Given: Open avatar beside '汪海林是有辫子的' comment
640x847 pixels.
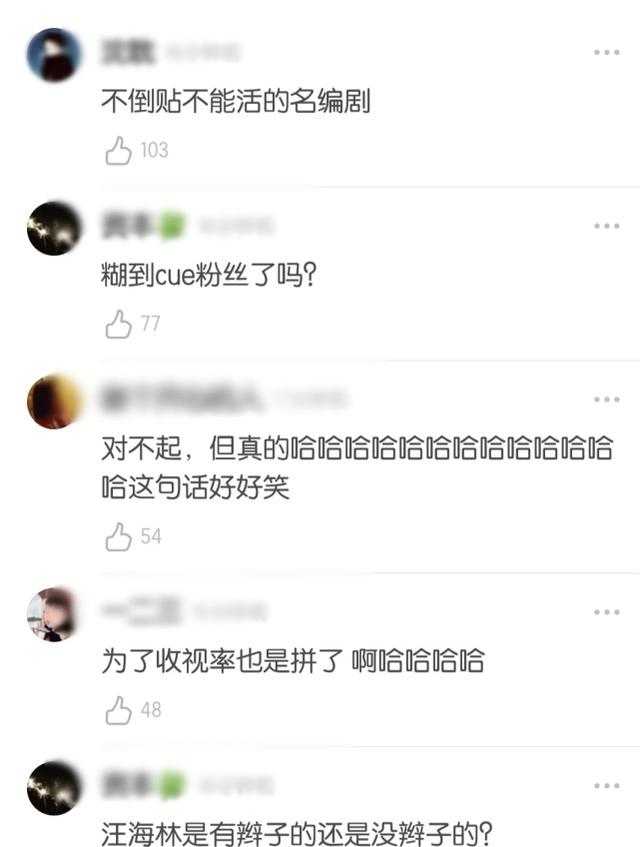Looking at the screenshot, I should click(54, 788).
